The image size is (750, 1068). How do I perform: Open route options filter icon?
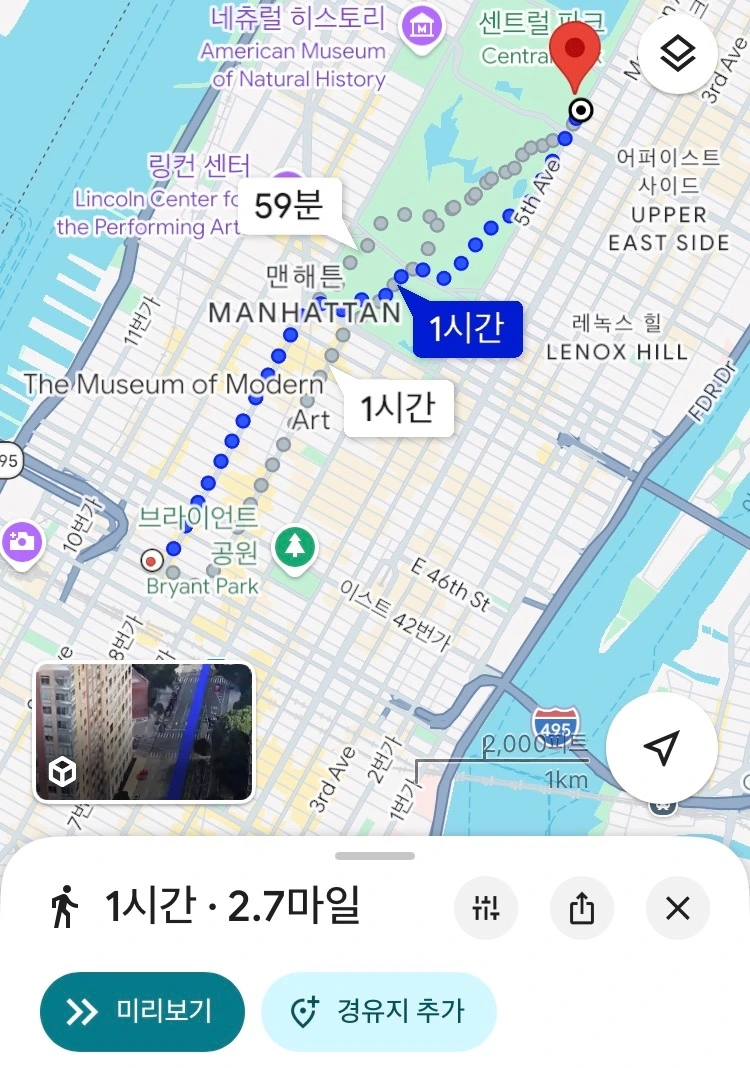pos(487,908)
